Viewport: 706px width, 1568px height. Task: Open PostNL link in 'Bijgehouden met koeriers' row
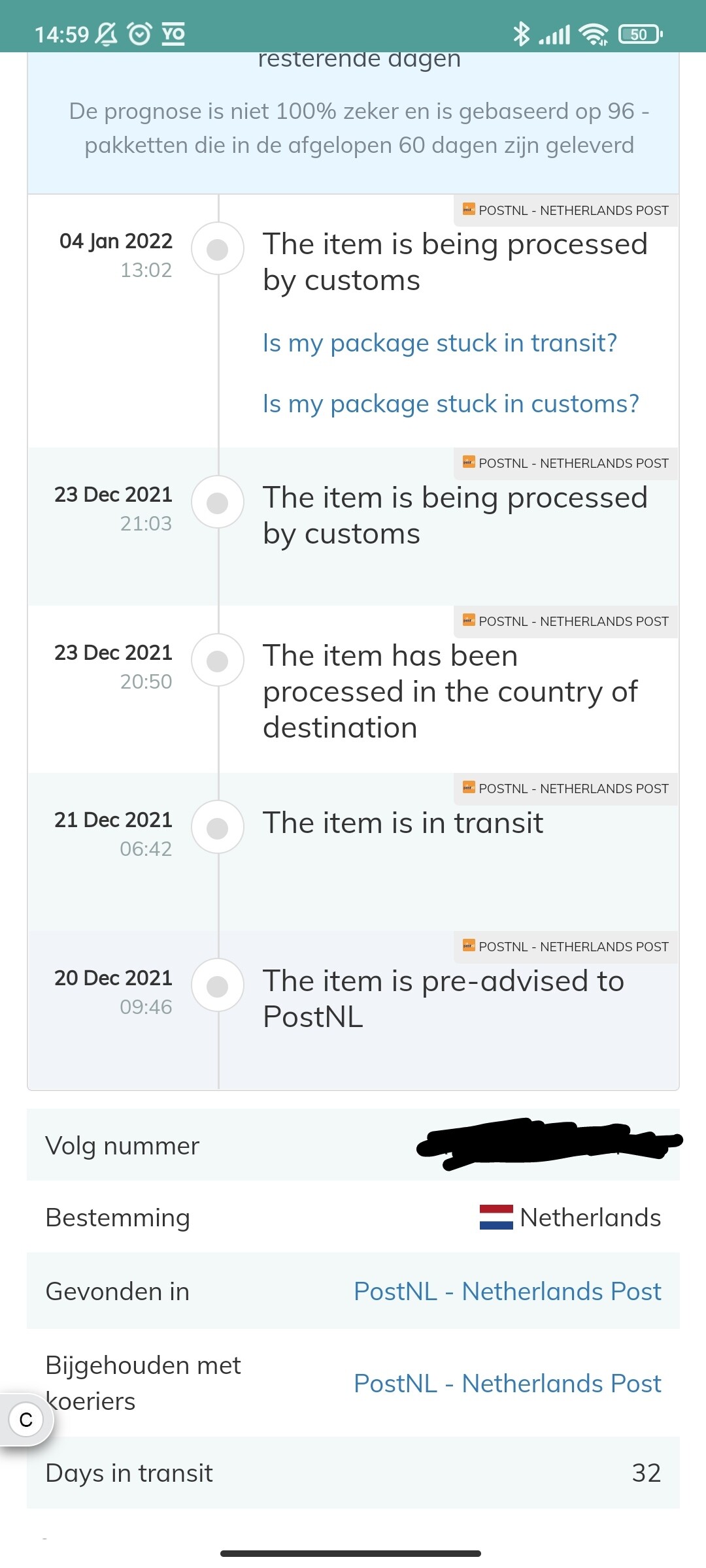pyautogui.click(x=507, y=1383)
